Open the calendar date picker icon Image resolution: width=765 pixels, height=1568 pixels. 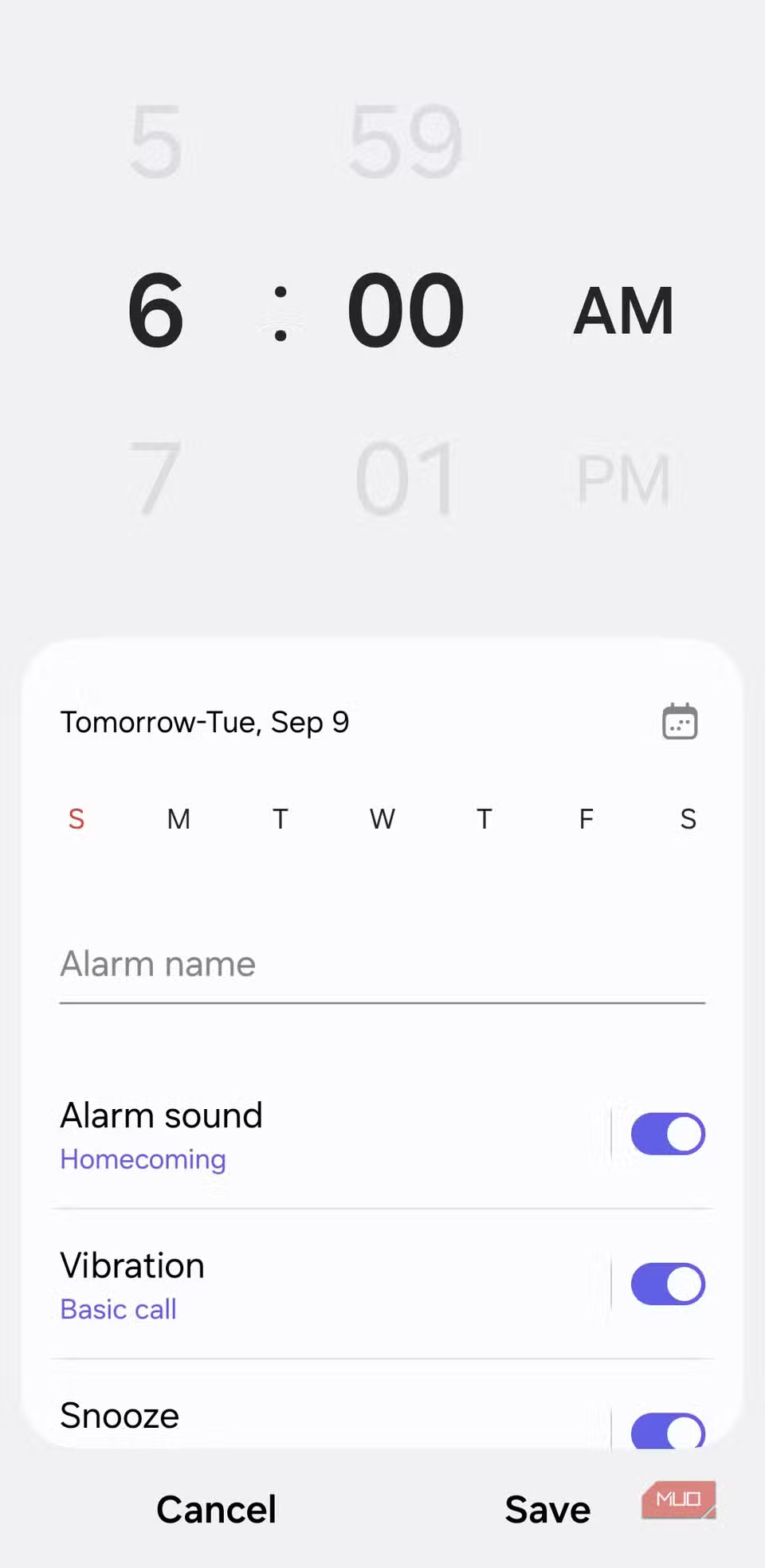click(679, 721)
